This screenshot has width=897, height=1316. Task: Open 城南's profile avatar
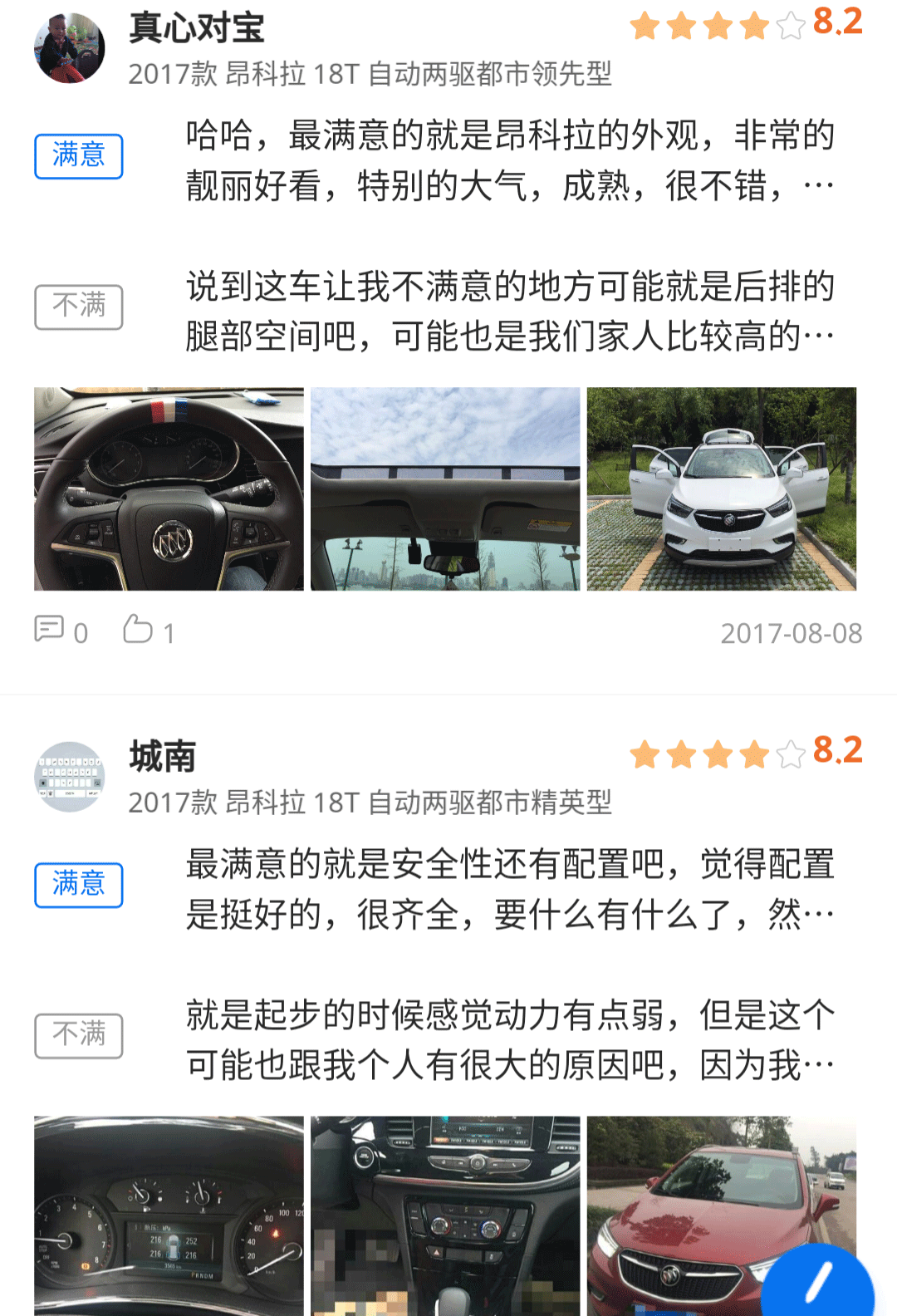coord(70,777)
